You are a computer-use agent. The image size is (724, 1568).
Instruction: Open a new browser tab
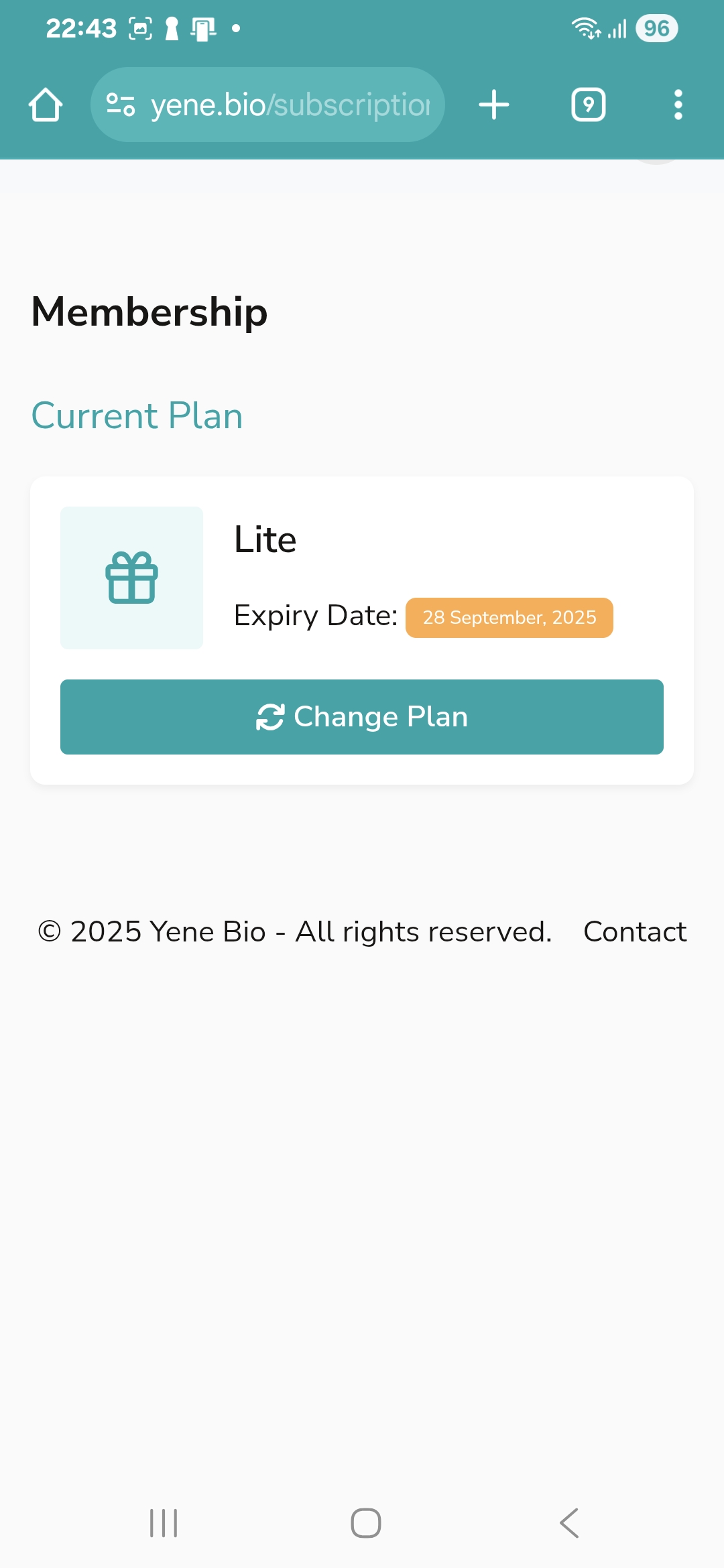[494, 105]
